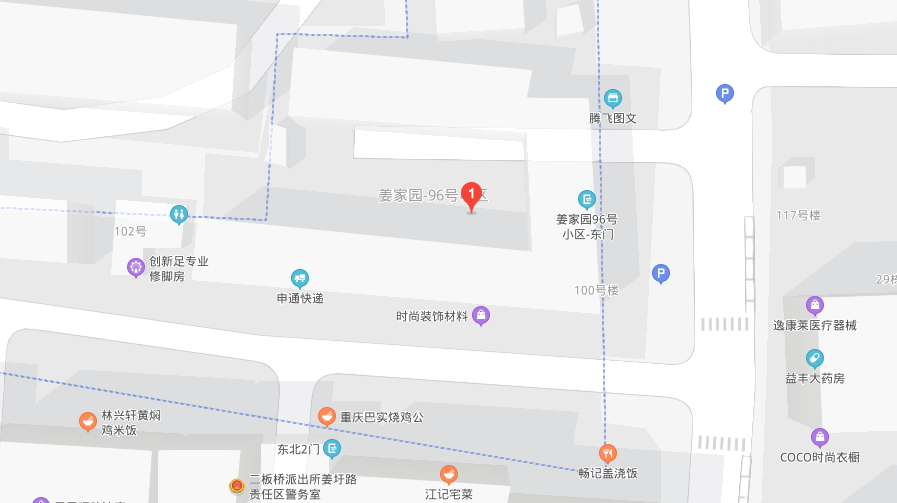
Task: Select 畅记盖浇饭 restaurant marker
Action: click(608, 453)
